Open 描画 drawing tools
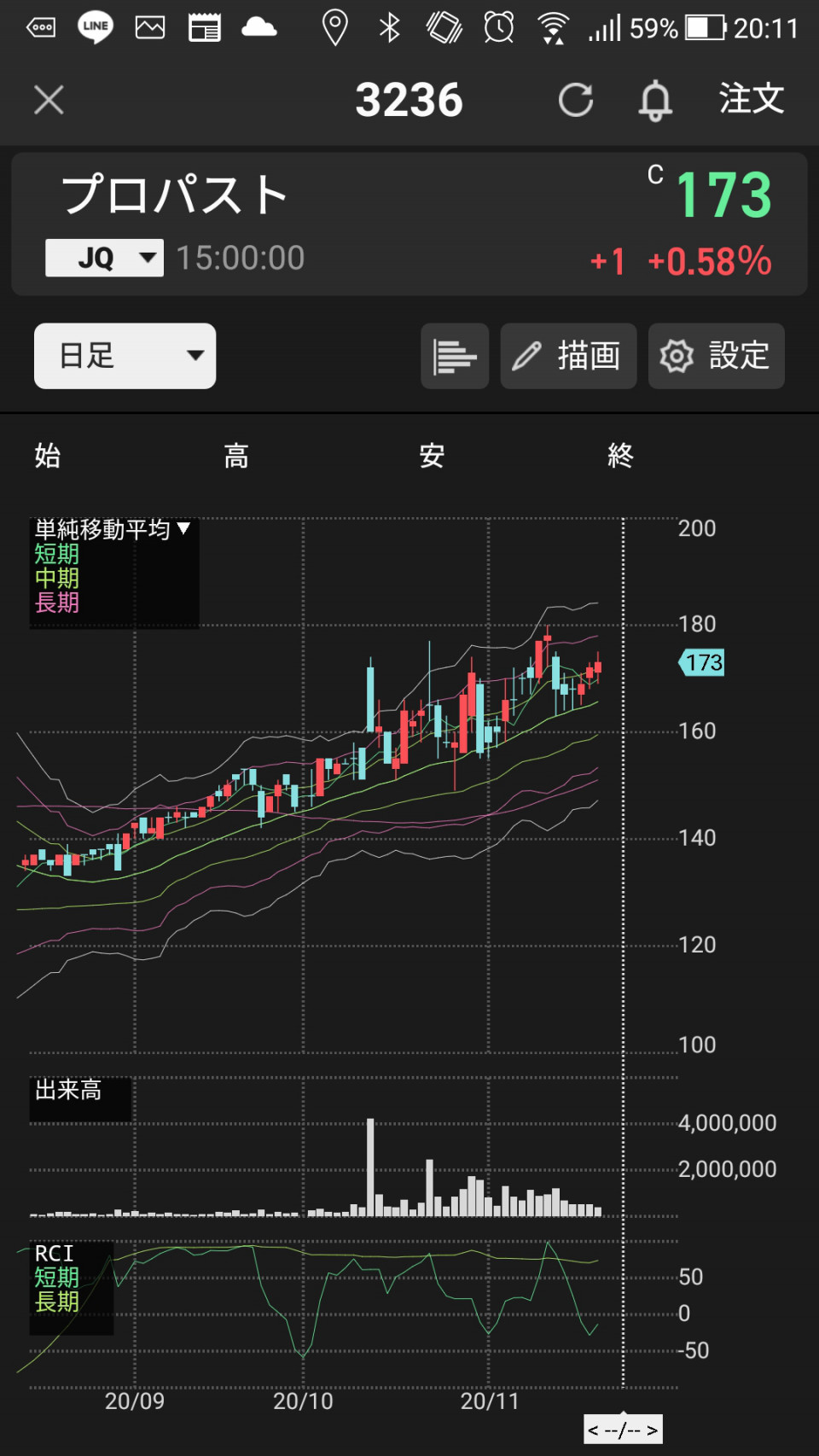This screenshot has height=1456, width=819. point(568,356)
